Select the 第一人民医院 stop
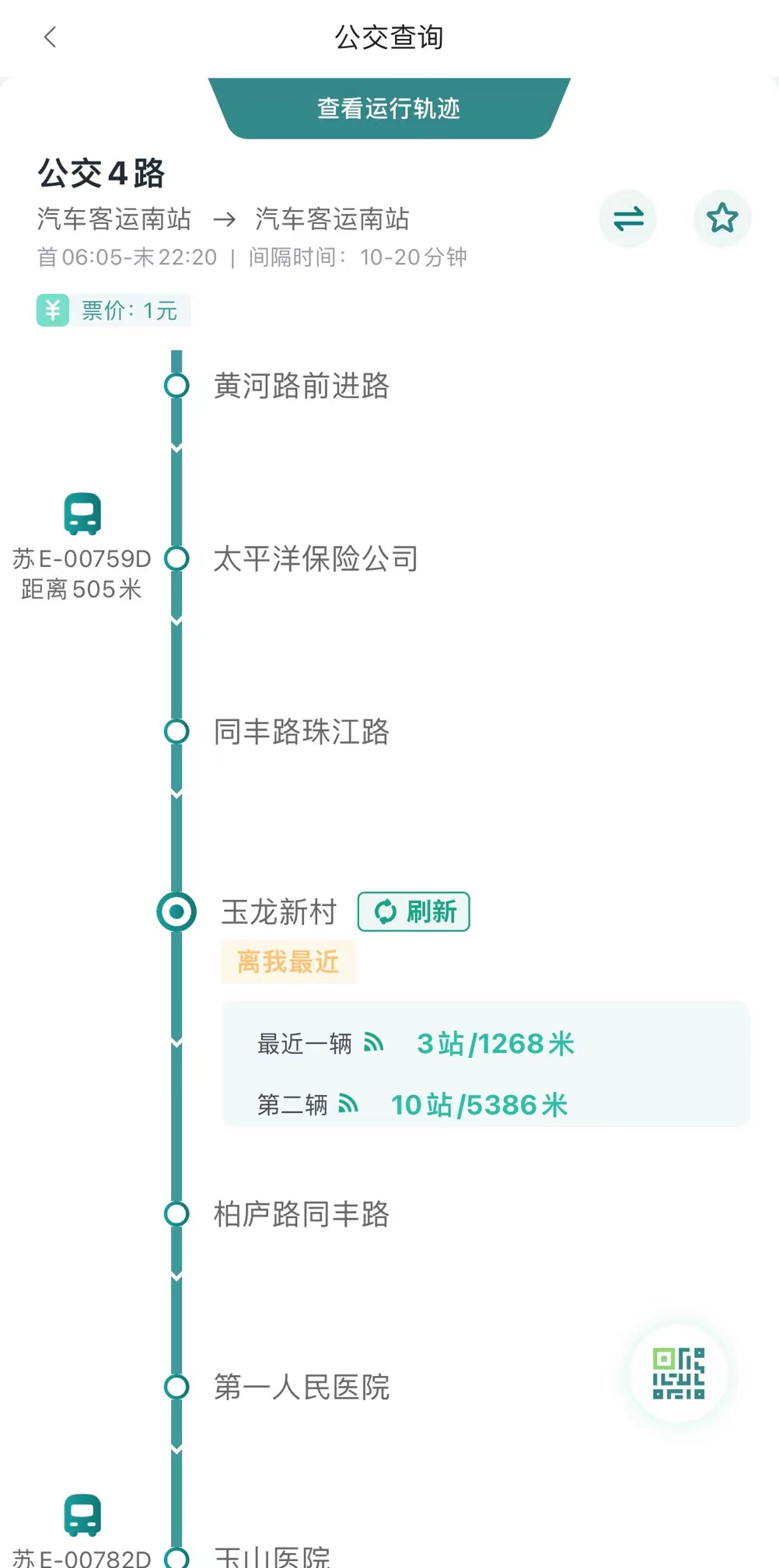Image resolution: width=779 pixels, height=1568 pixels. pos(301,1387)
